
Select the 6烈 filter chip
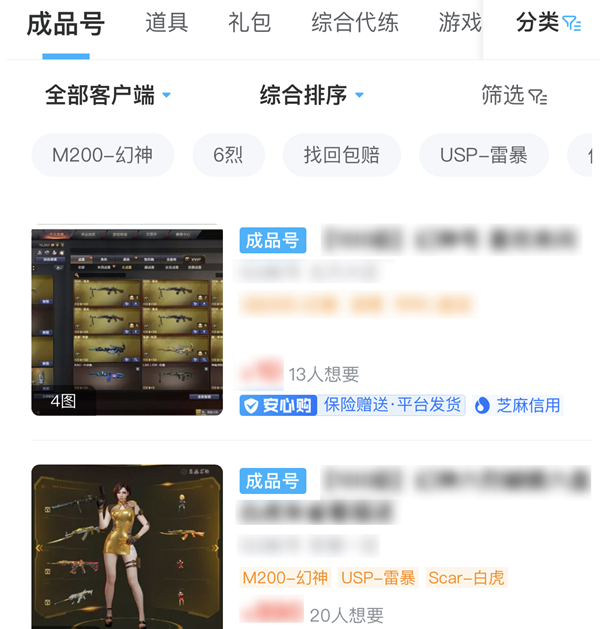tap(228, 155)
